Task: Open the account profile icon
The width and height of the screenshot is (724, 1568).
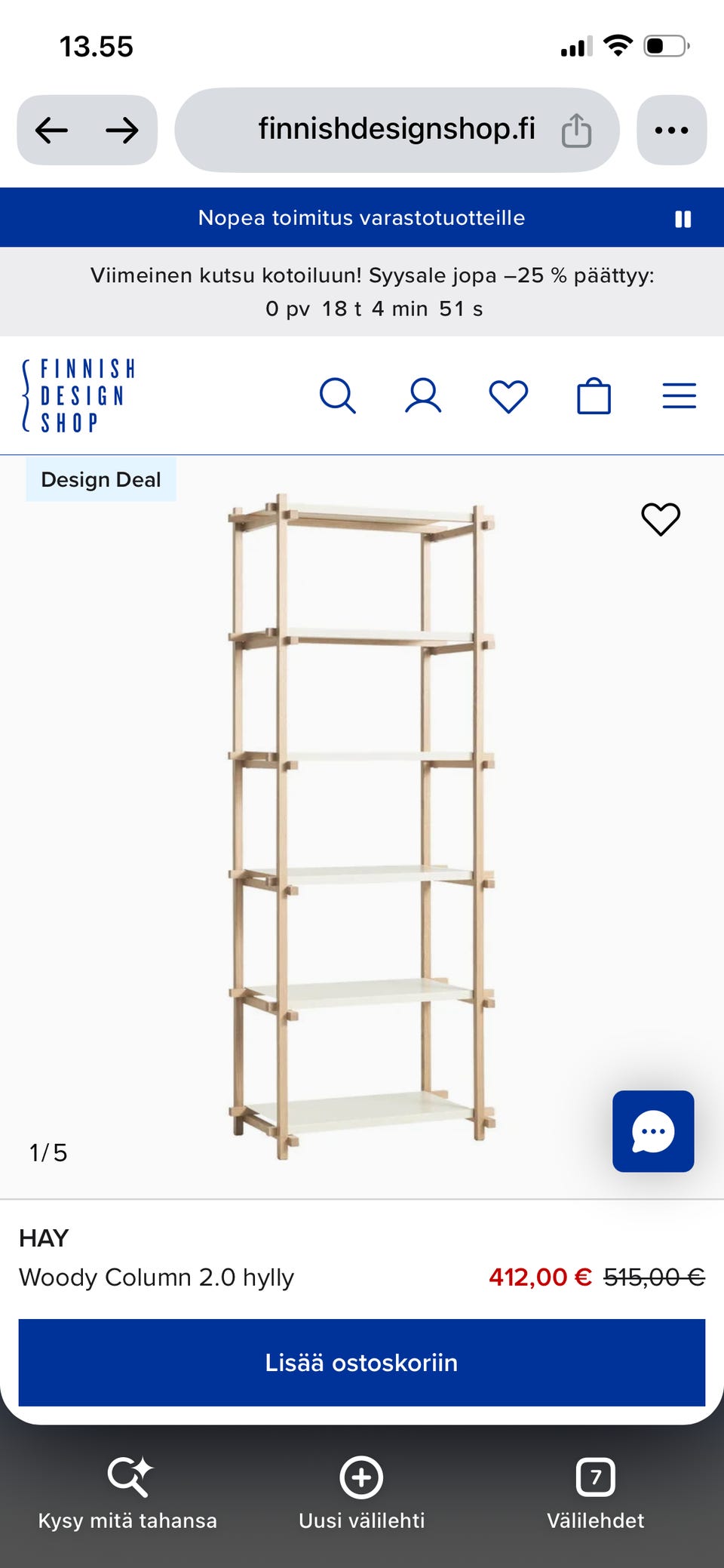Action: click(423, 395)
